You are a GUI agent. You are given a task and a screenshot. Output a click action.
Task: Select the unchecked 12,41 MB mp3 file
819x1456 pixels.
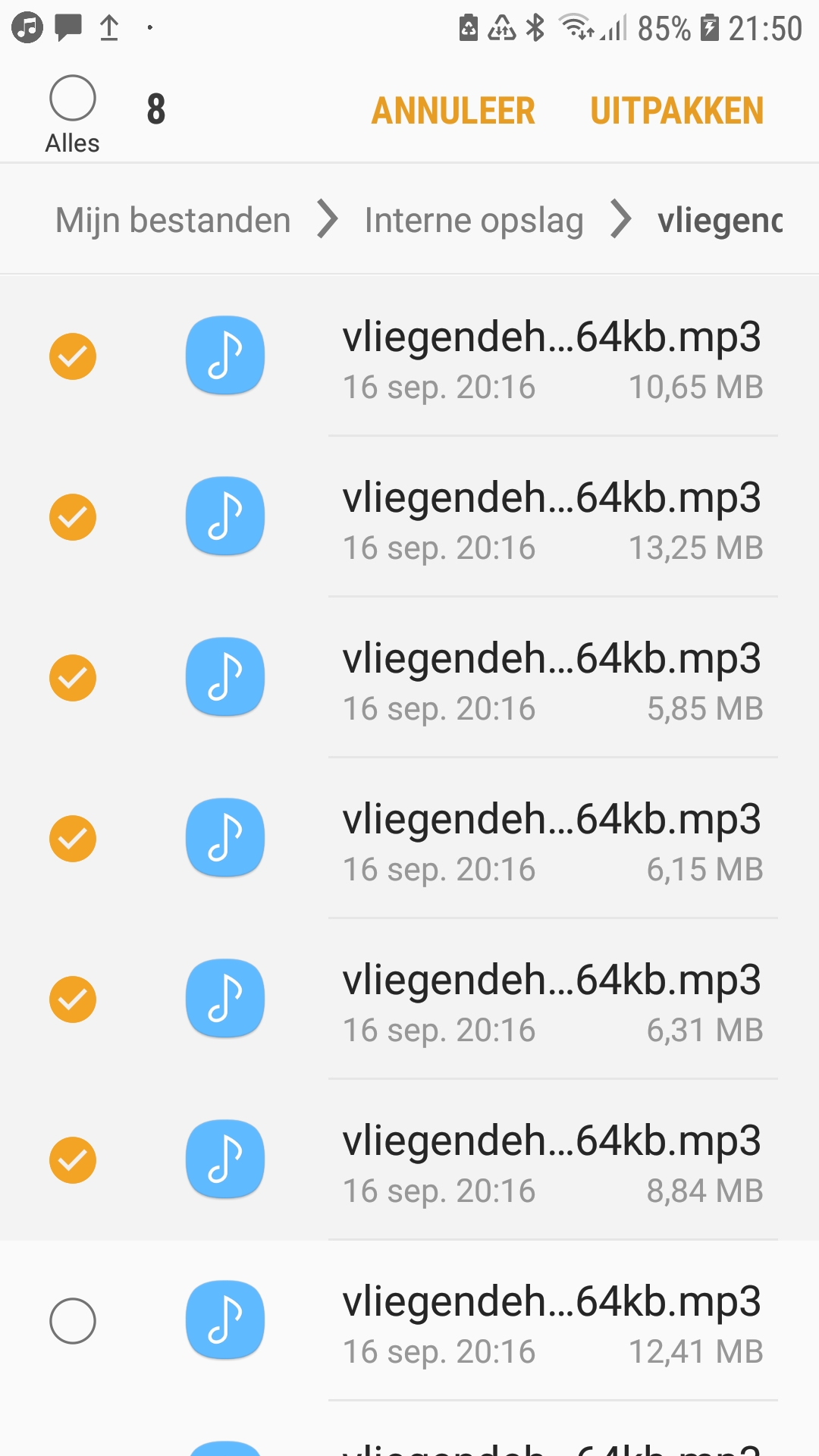coord(73,1320)
